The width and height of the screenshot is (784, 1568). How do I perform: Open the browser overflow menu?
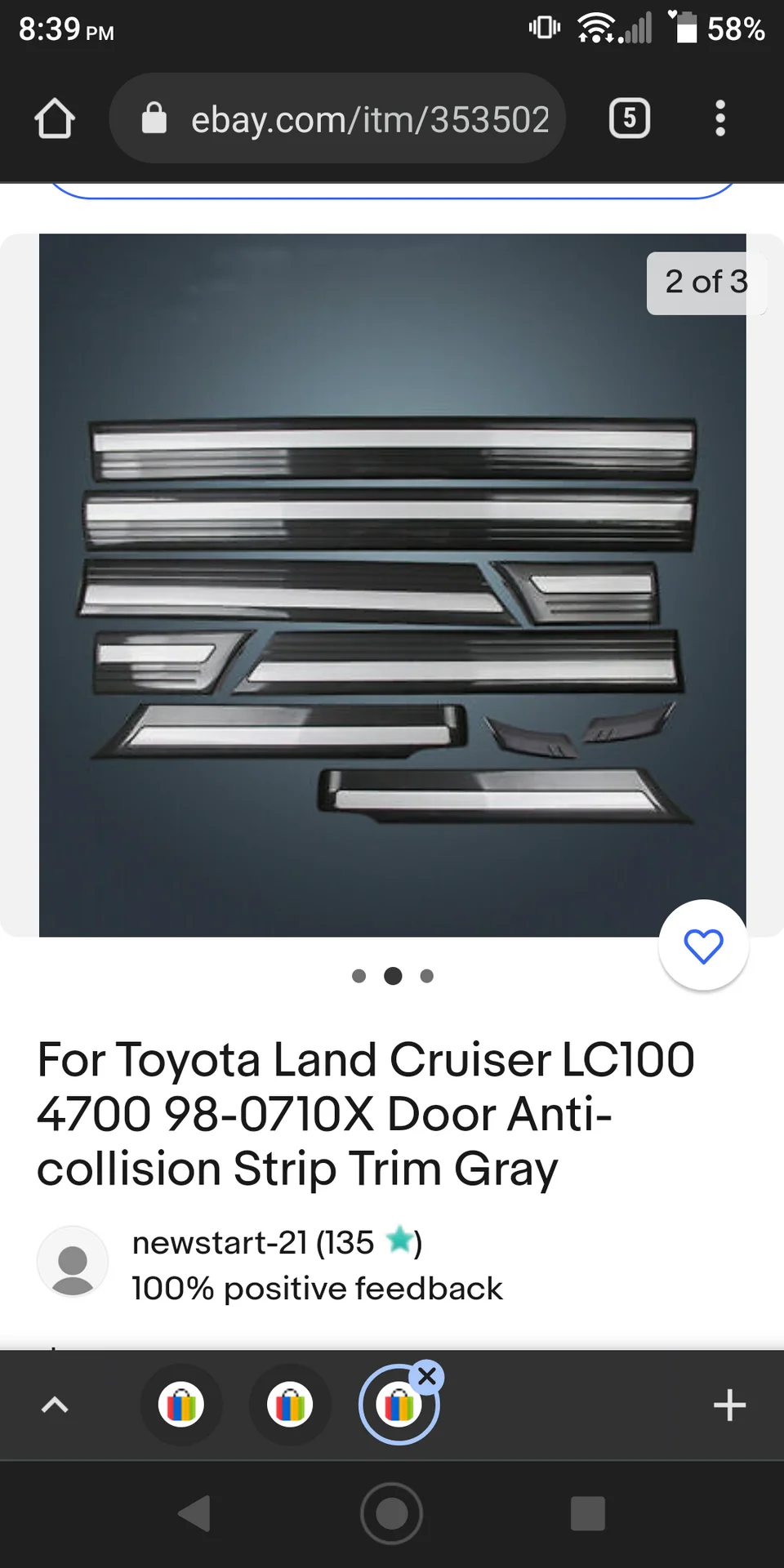(719, 119)
